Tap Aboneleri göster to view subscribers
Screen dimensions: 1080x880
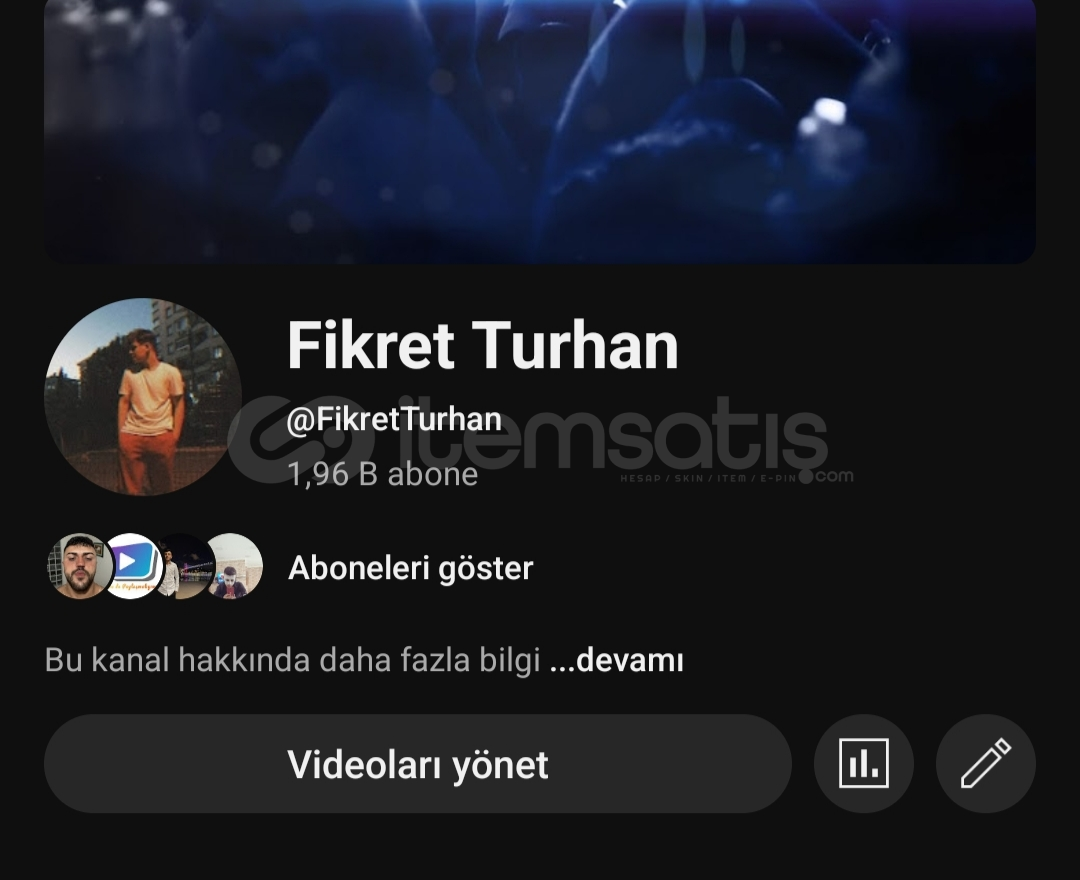tap(410, 568)
